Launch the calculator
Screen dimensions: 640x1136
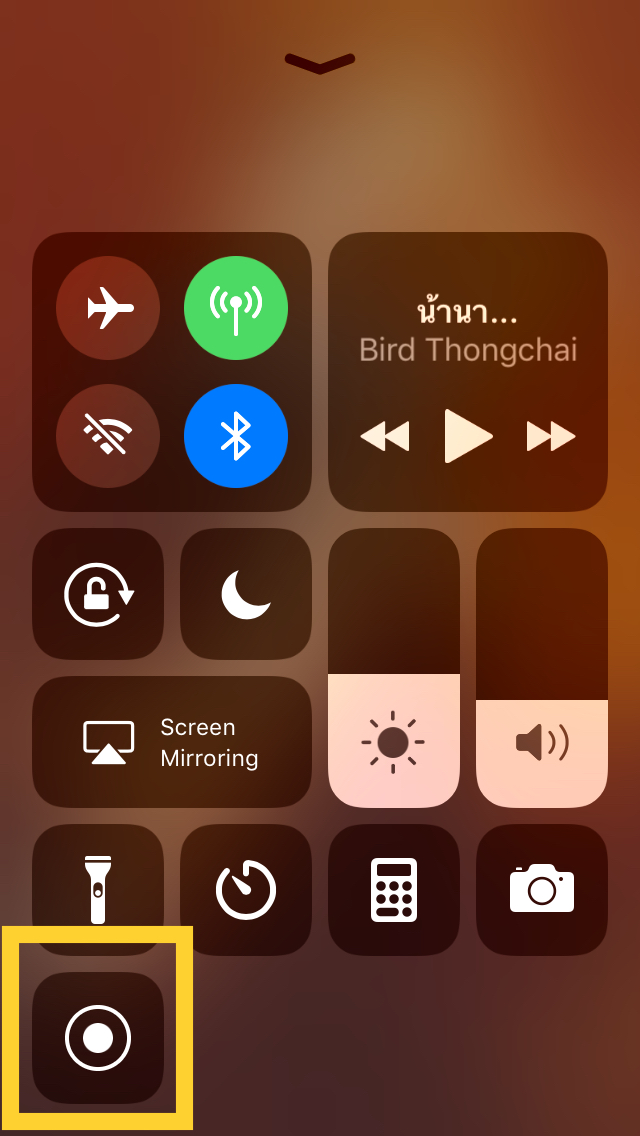[394, 889]
